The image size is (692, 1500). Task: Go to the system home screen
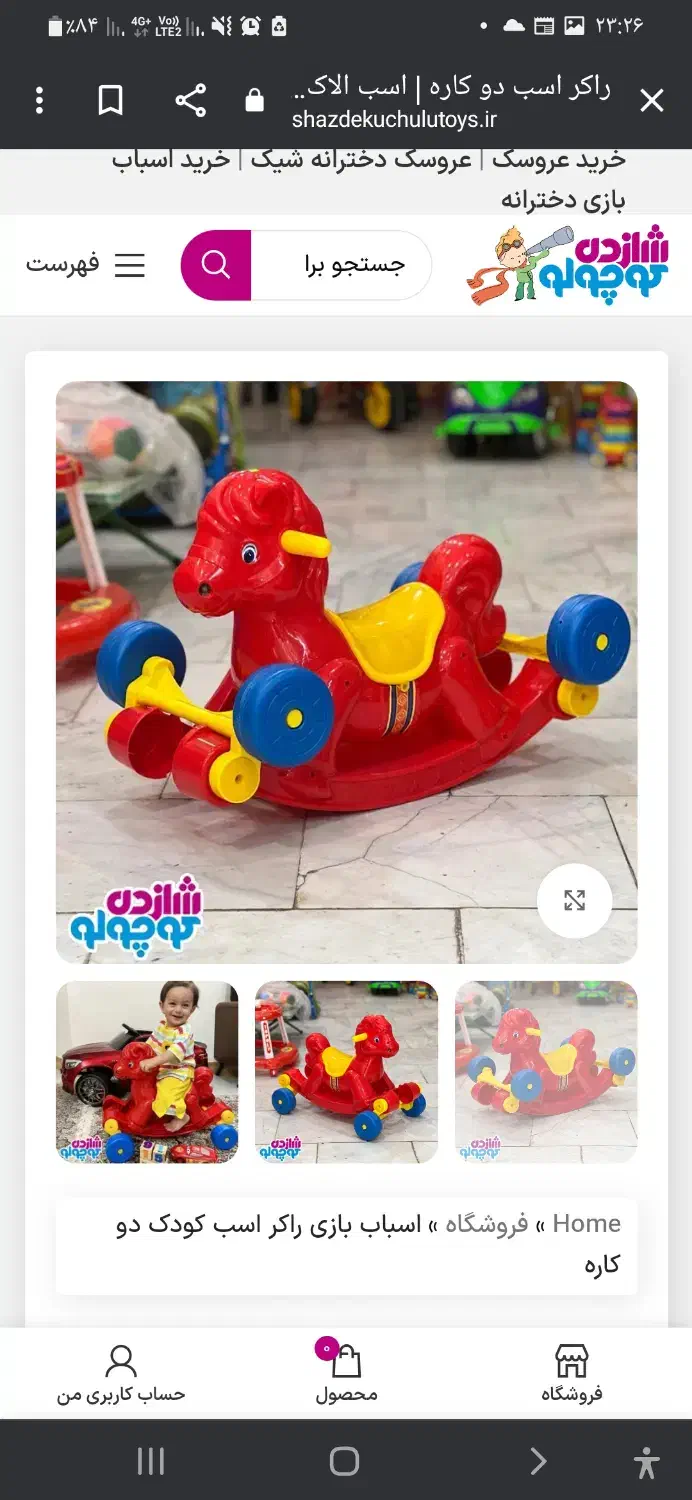[344, 1461]
